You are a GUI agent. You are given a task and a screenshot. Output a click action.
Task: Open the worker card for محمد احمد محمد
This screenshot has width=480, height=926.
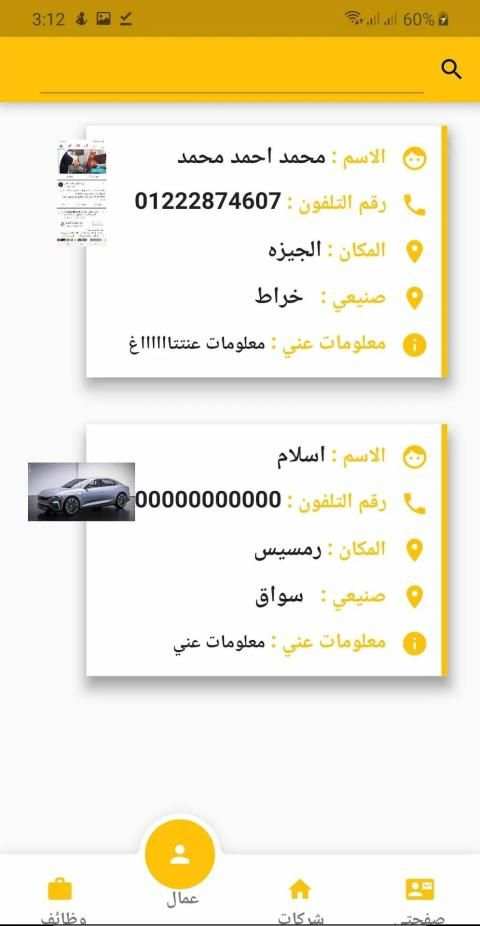coord(267,252)
